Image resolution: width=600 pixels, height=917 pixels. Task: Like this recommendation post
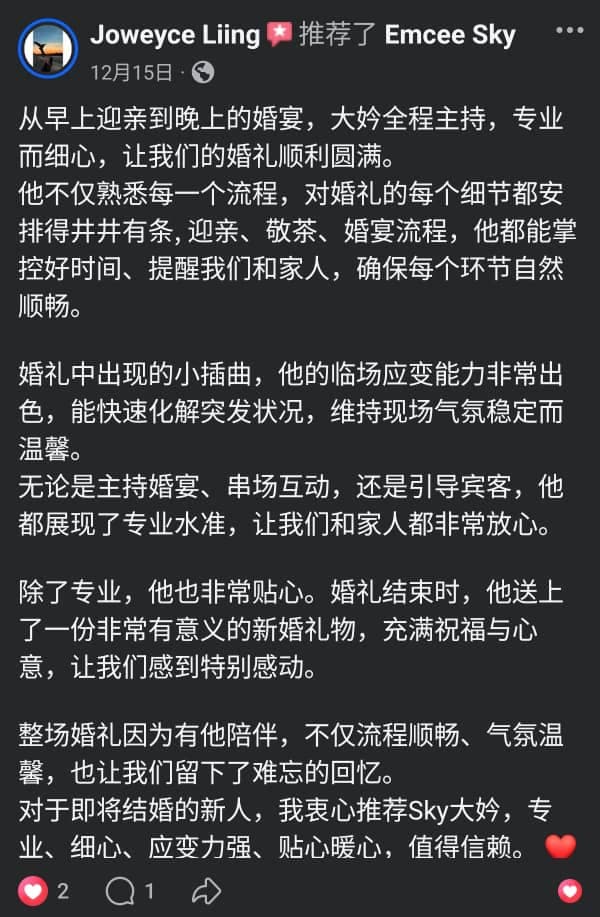tap(35, 890)
